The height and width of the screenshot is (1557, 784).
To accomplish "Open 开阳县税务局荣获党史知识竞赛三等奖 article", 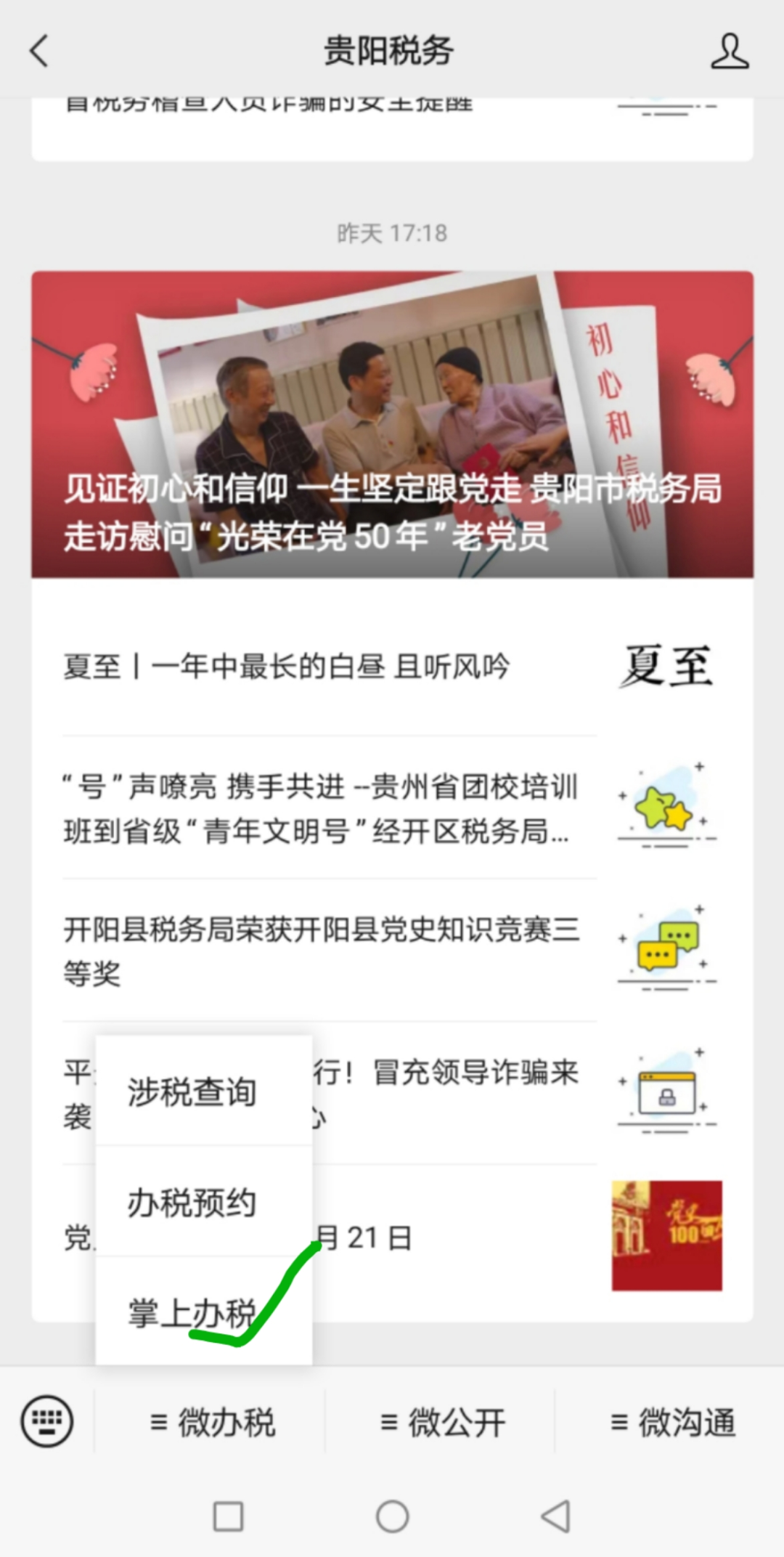I will click(x=392, y=950).
